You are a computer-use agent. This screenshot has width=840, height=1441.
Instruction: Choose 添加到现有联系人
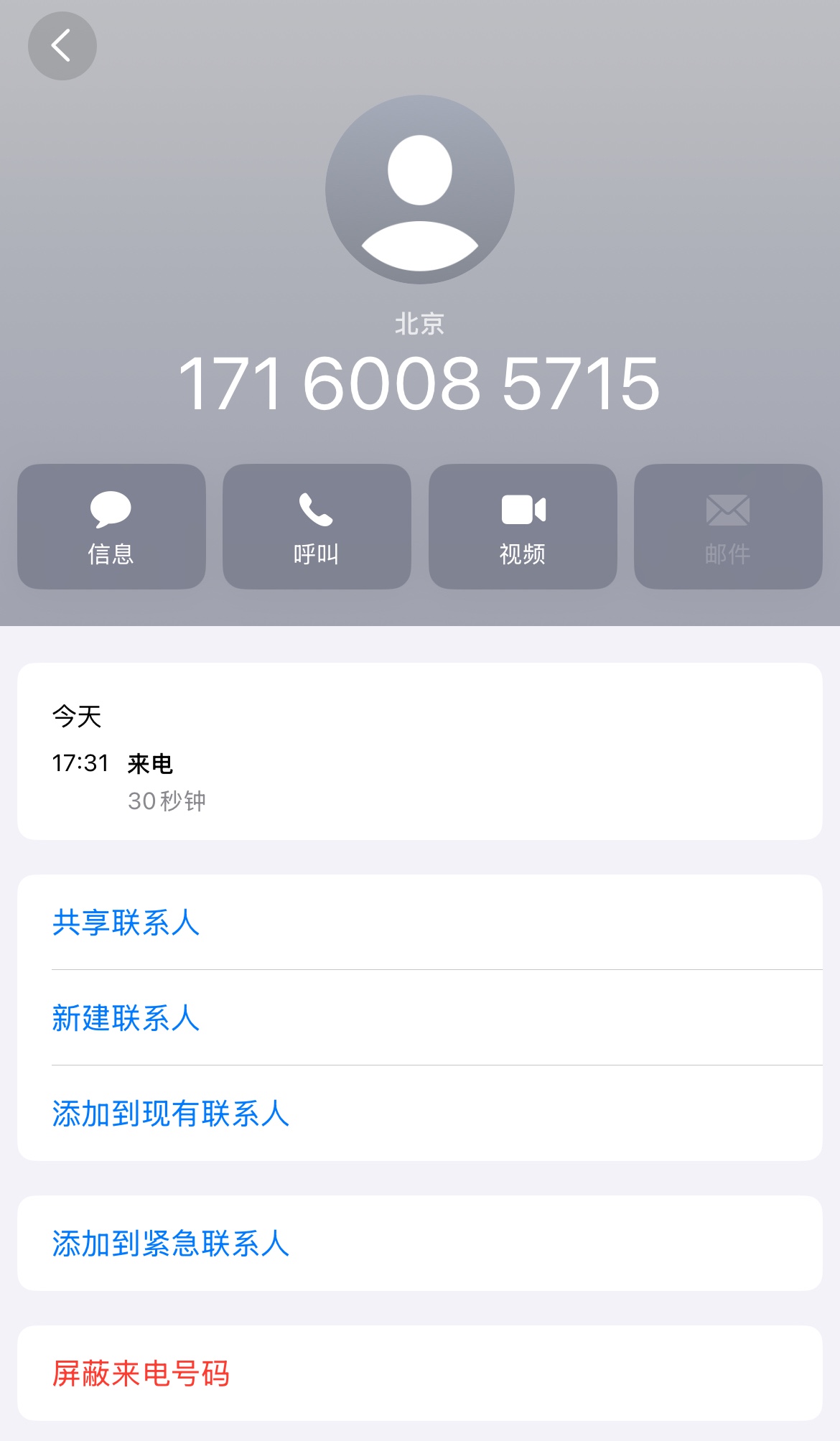click(x=171, y=1114)
